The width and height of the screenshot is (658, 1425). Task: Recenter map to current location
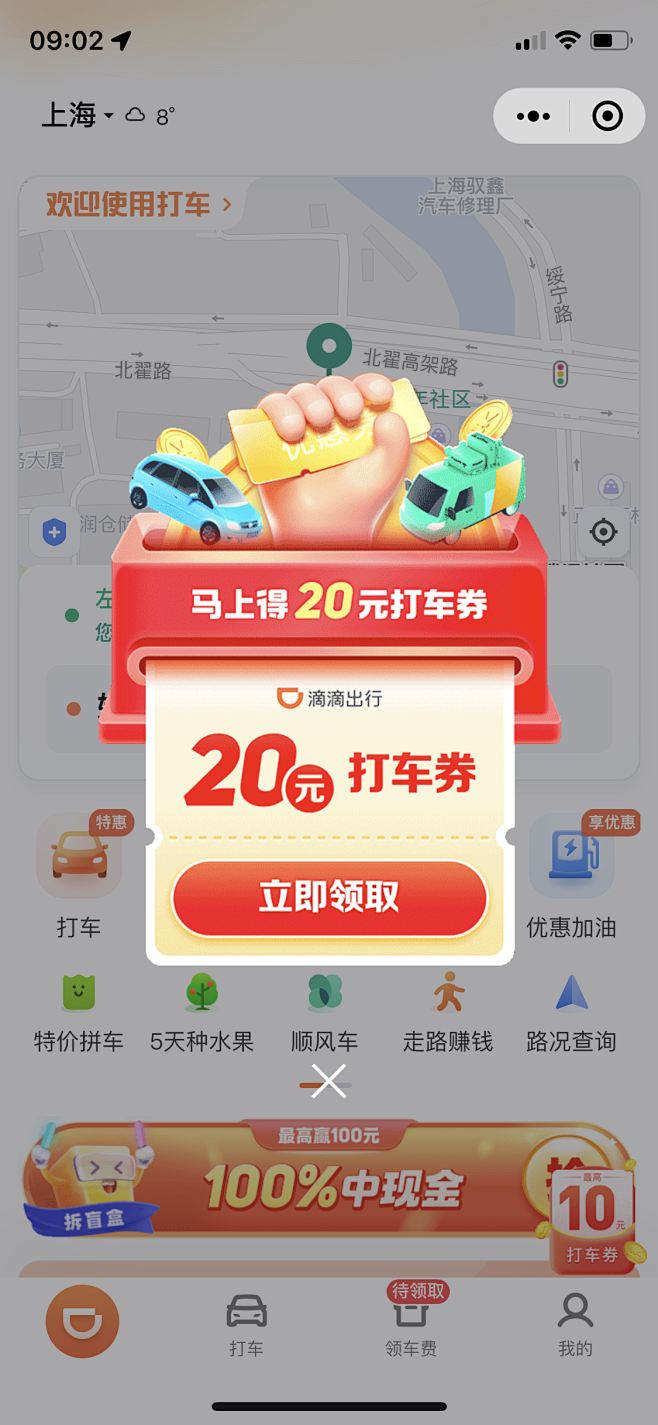point(603,531)
